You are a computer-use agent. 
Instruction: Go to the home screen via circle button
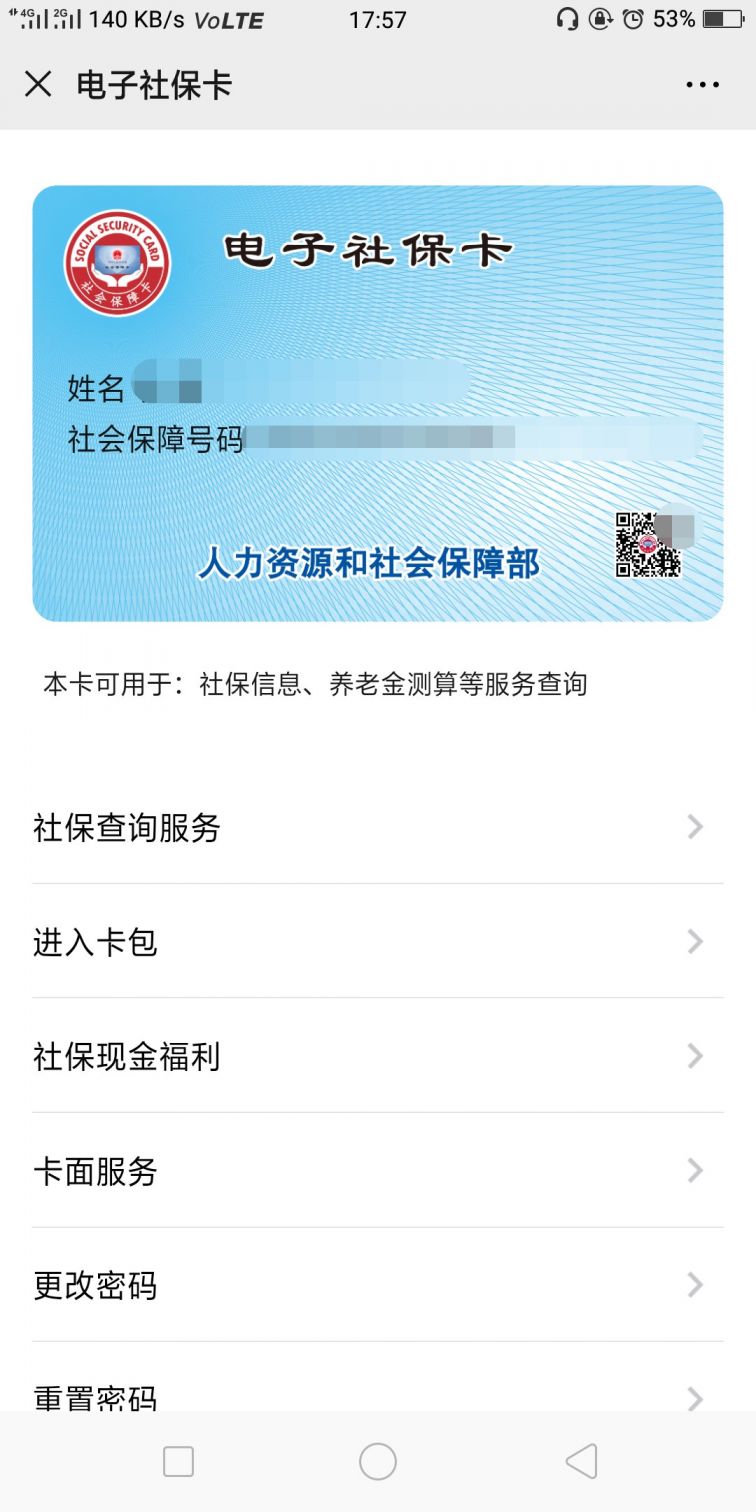(x=378, y=1461)
